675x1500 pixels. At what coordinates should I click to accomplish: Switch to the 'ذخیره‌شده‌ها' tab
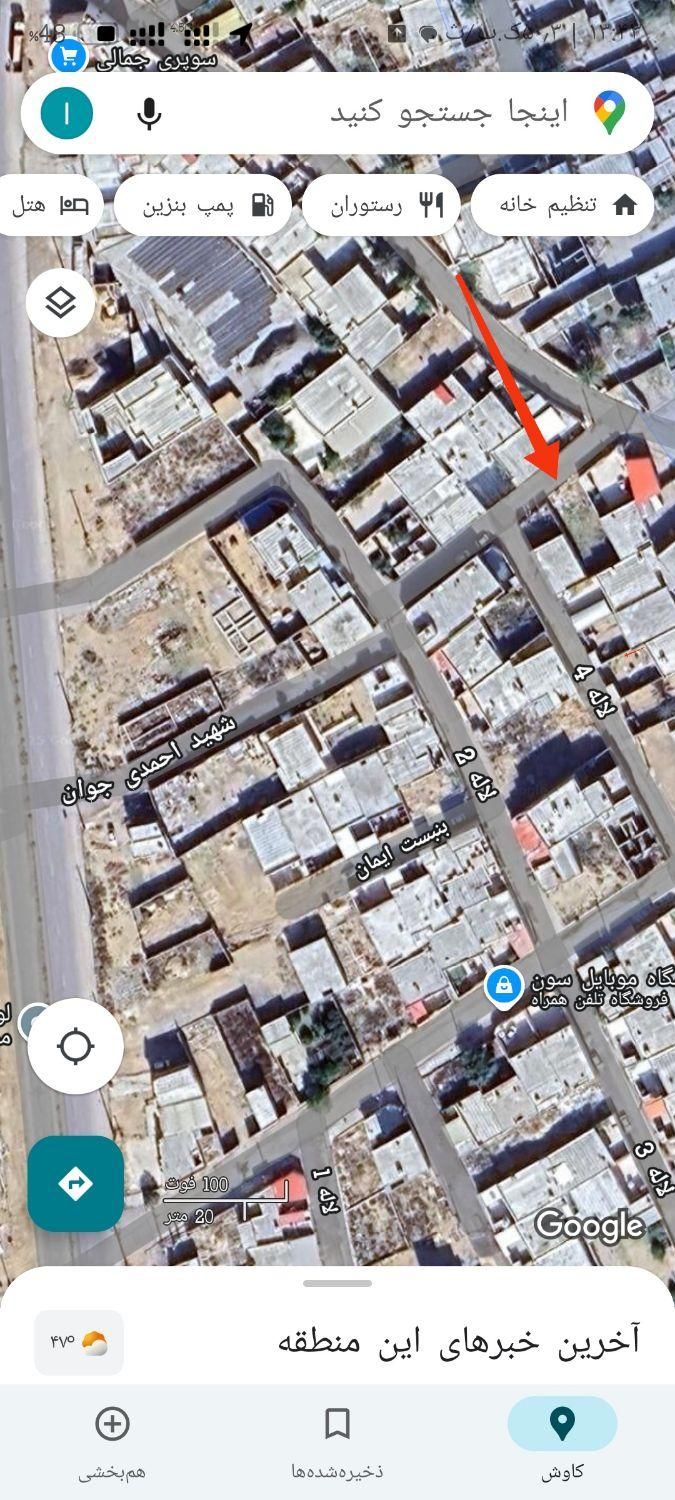tap(337, 1440)
